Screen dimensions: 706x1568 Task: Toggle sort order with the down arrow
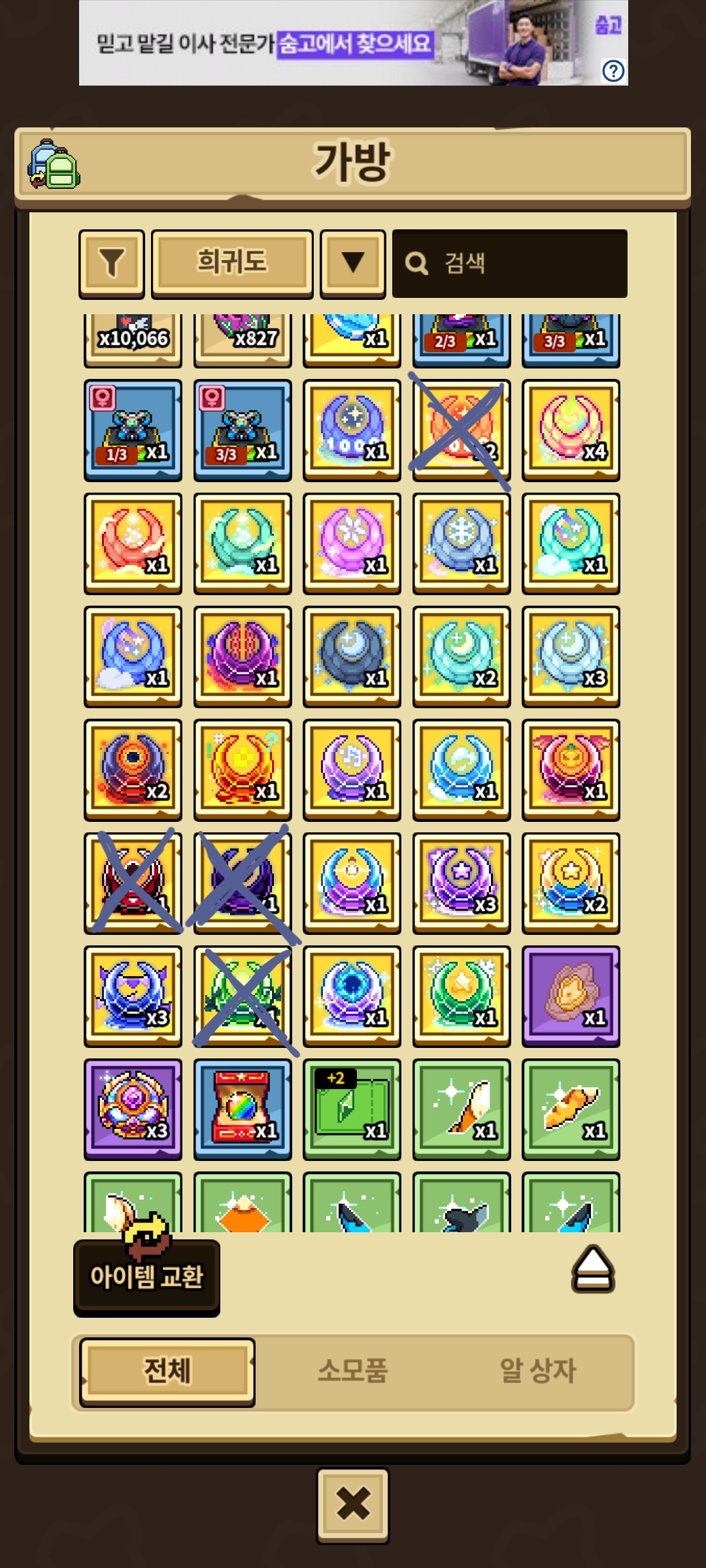click(x=352, y=263)
